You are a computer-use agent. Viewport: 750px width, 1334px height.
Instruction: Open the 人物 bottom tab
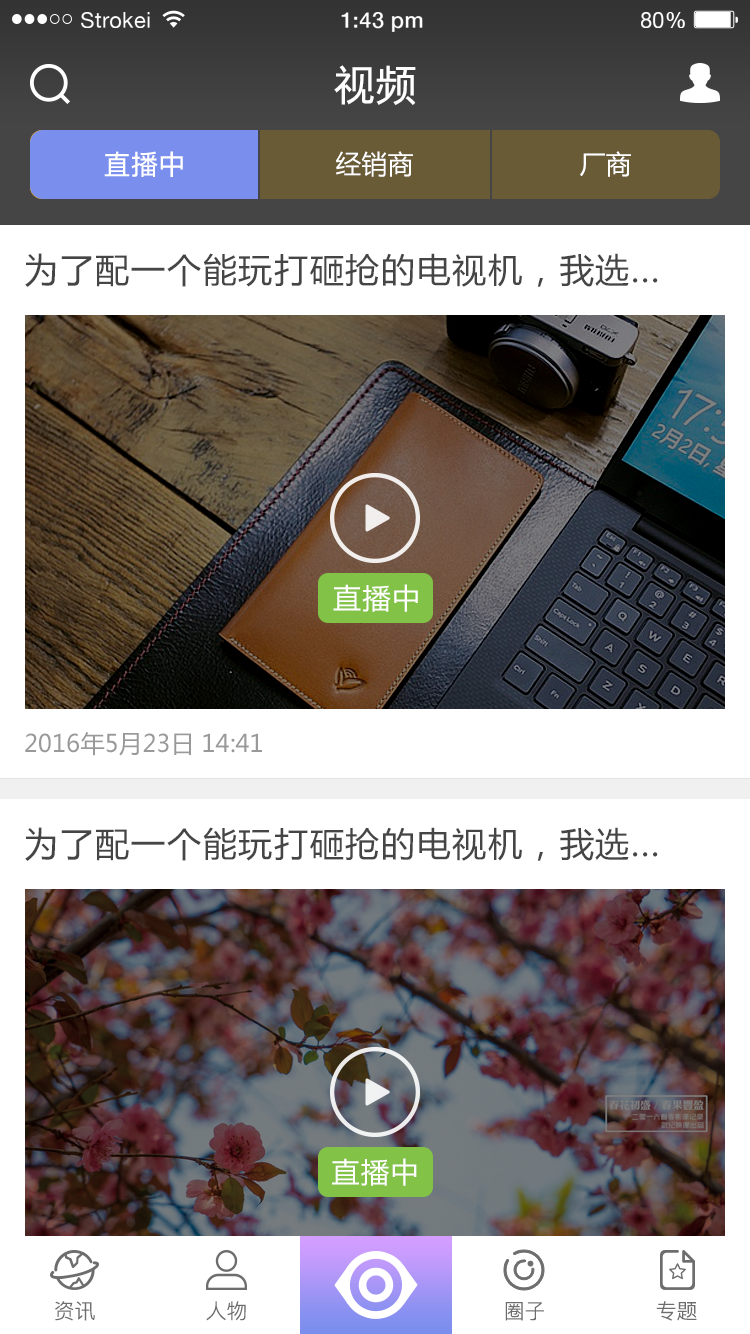click(x=226, y=1285)
